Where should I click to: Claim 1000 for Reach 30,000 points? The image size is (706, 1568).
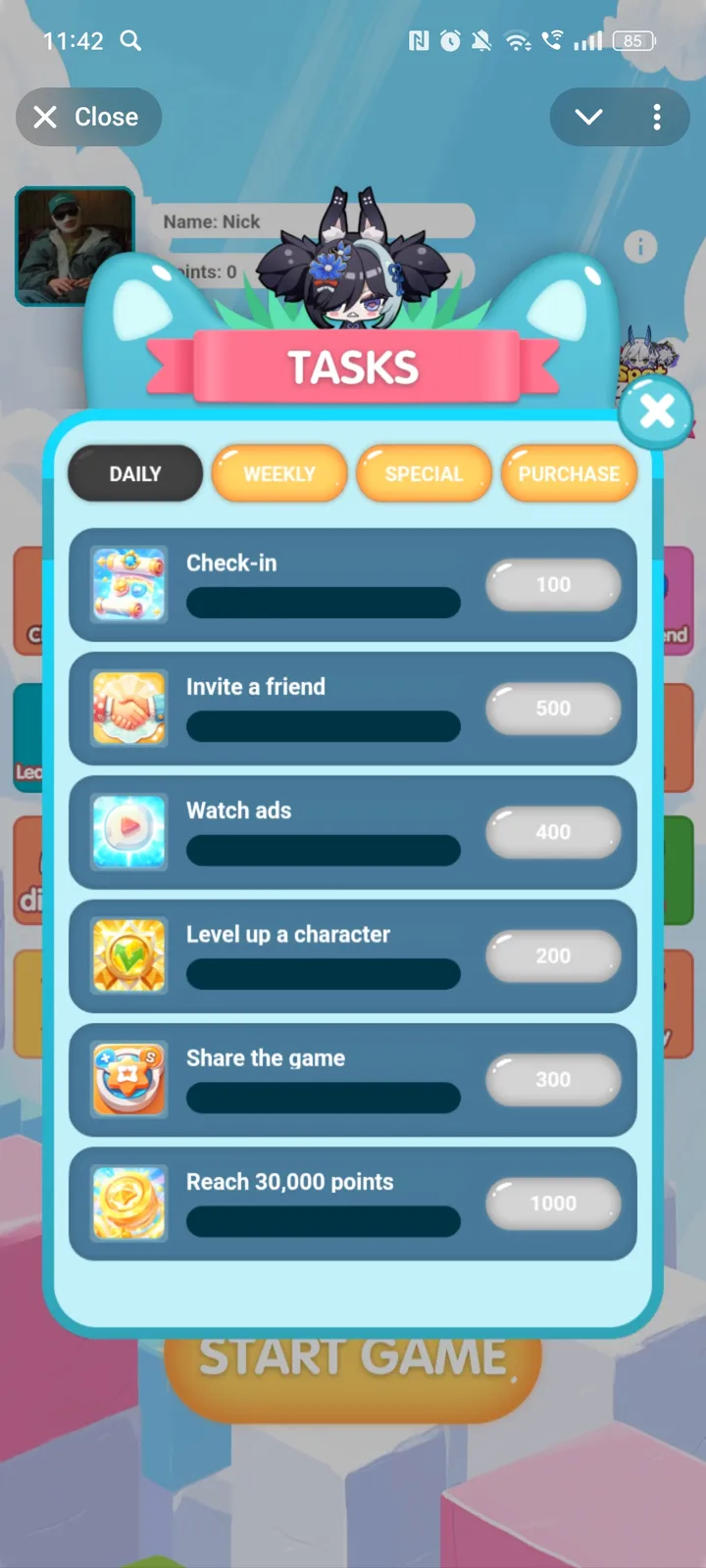553,1203
